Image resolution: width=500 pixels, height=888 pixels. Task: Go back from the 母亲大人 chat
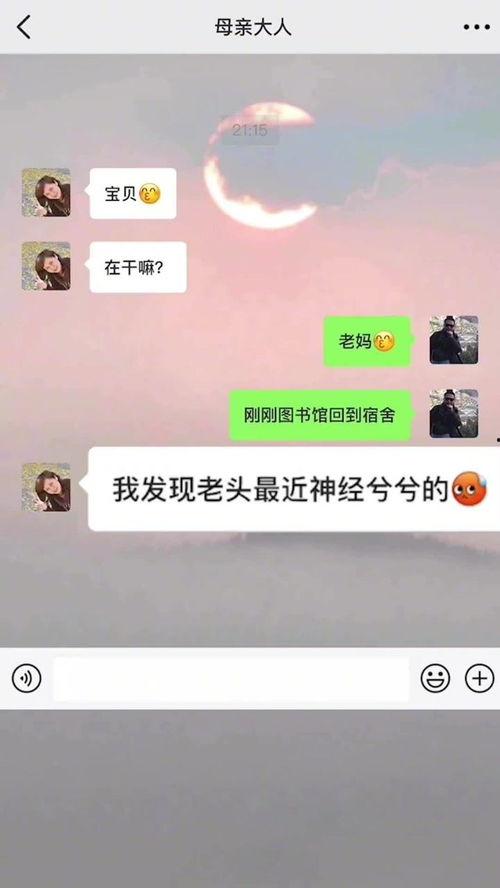[x=24, y=27]
